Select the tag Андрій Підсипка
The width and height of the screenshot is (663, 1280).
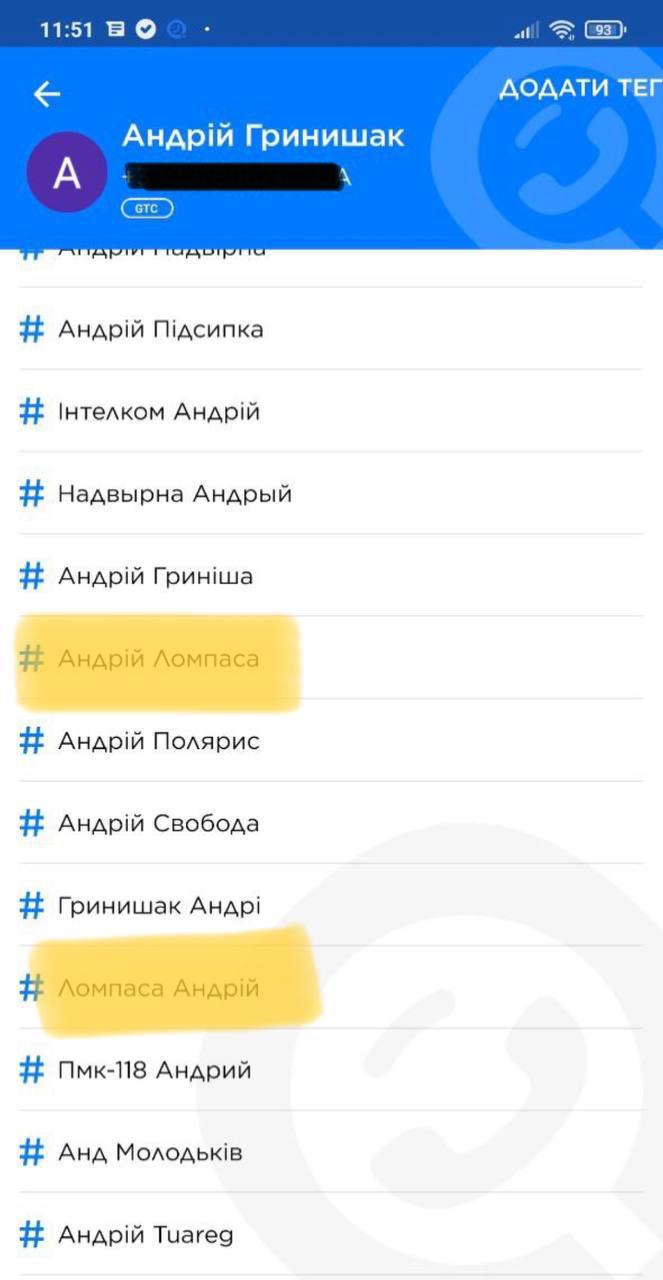[x=160, y=329]
